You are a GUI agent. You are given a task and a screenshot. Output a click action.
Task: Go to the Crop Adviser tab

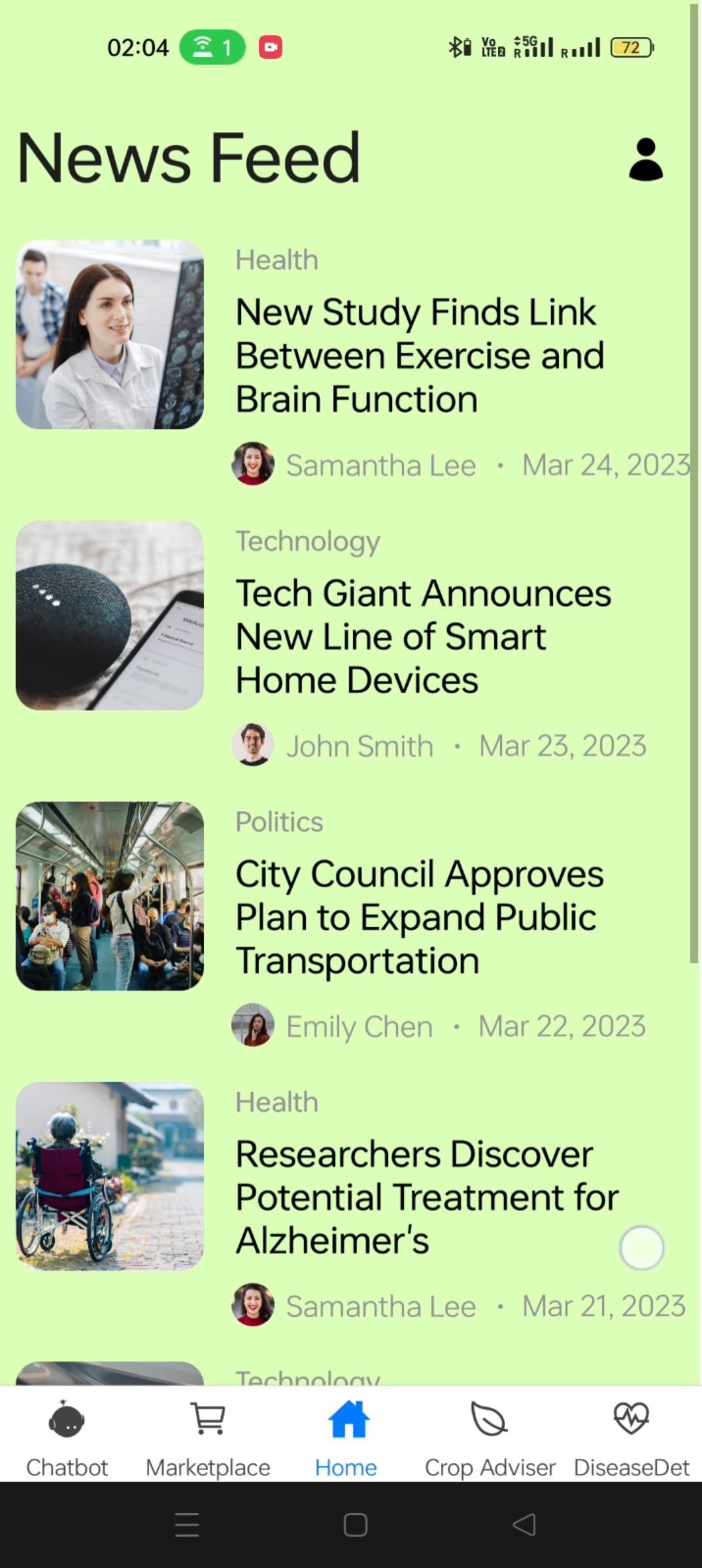[490, 1436]
